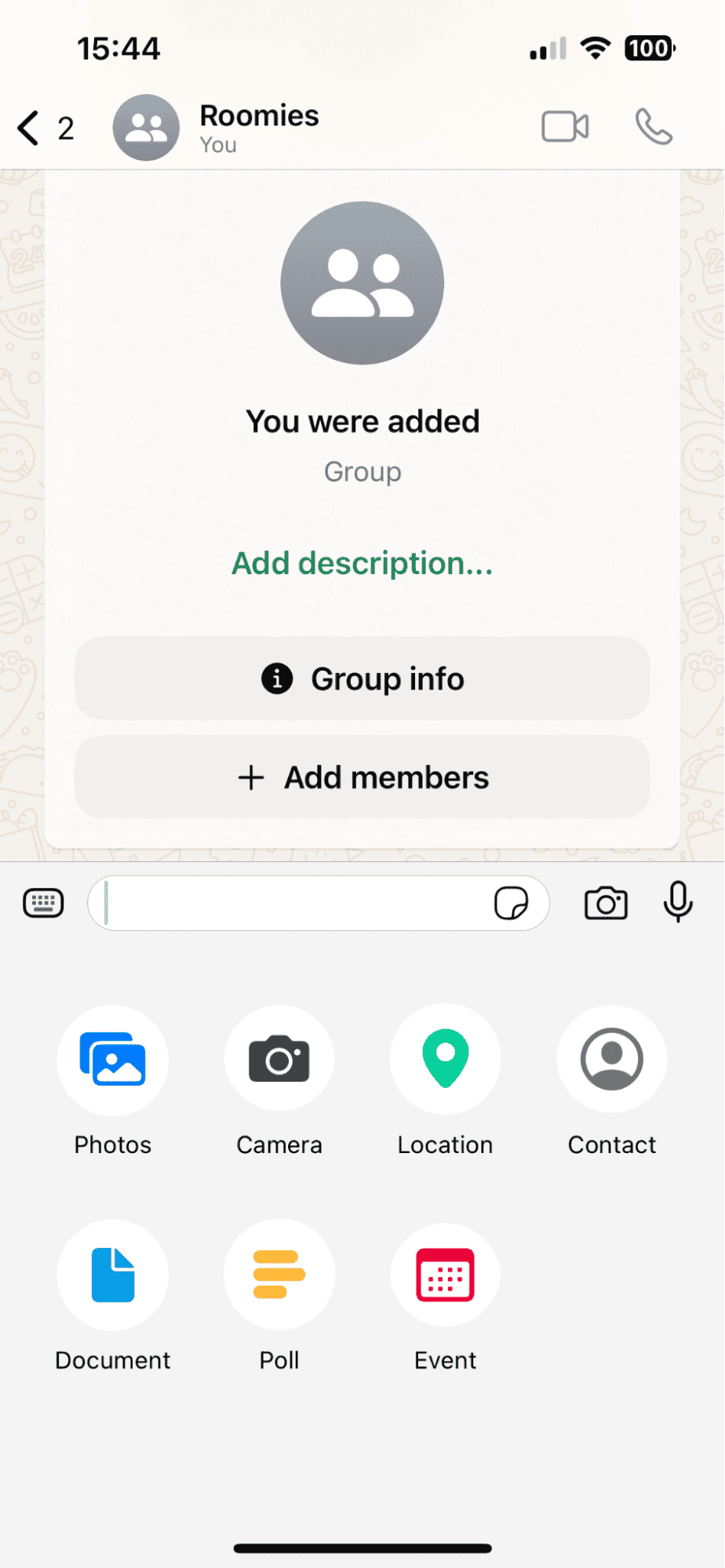The height and width of the screenshot is (1568, 725).
Task: Open the camera from the message bar
Action: click(605, 903)
